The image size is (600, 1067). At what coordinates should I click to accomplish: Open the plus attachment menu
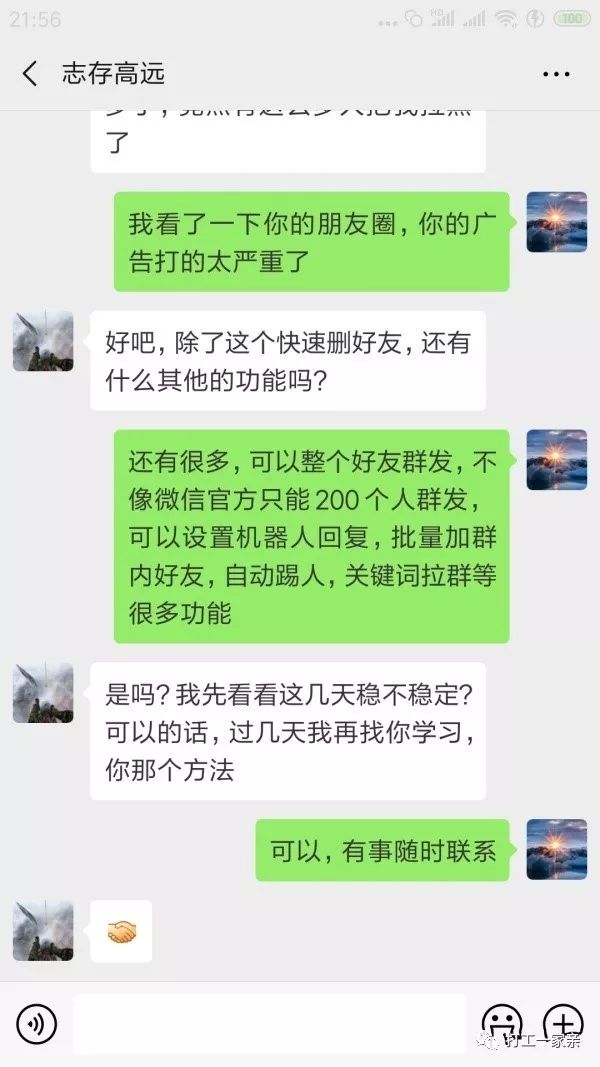(563, 1023)
